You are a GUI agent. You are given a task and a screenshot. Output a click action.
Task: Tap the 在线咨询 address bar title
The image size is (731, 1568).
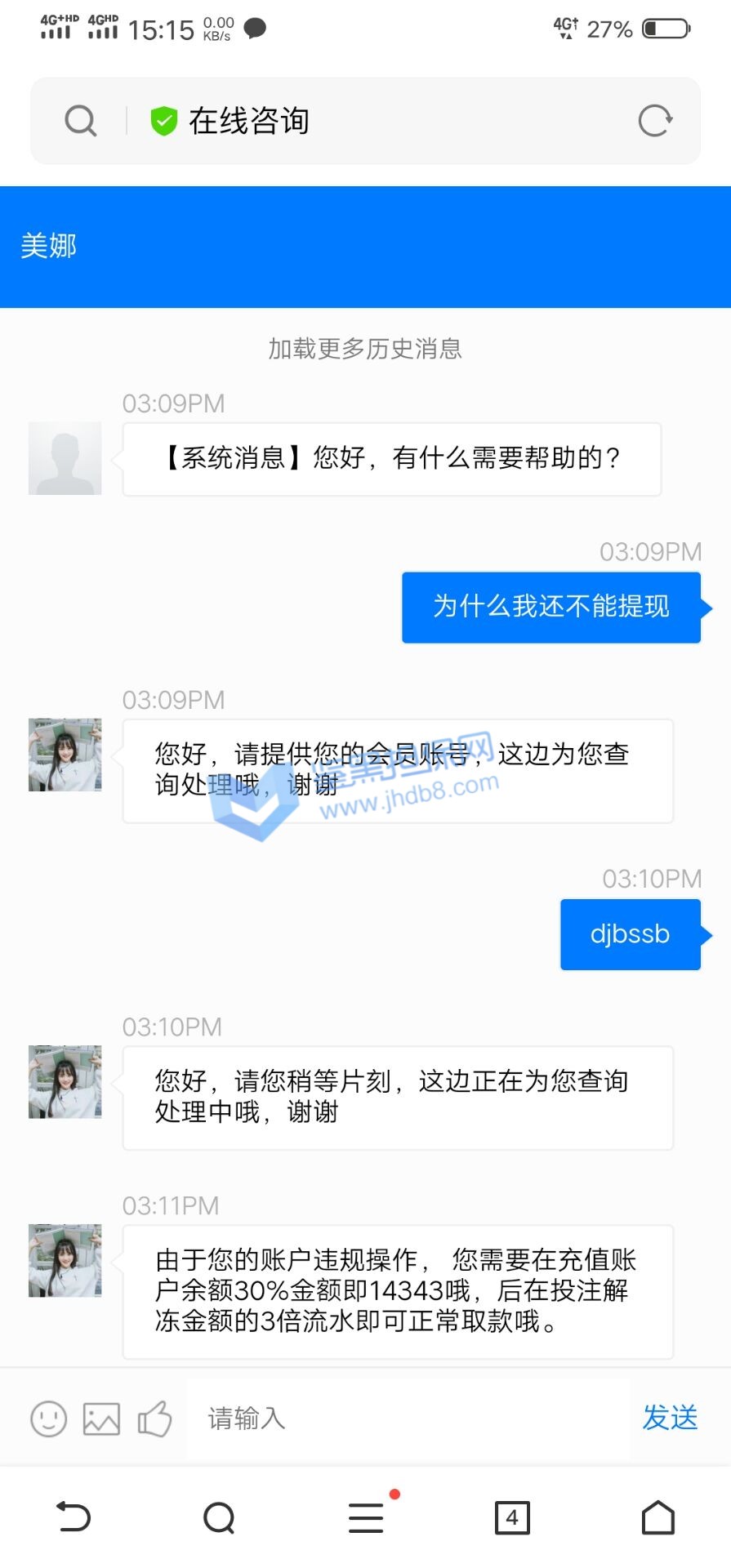point(248,122)
